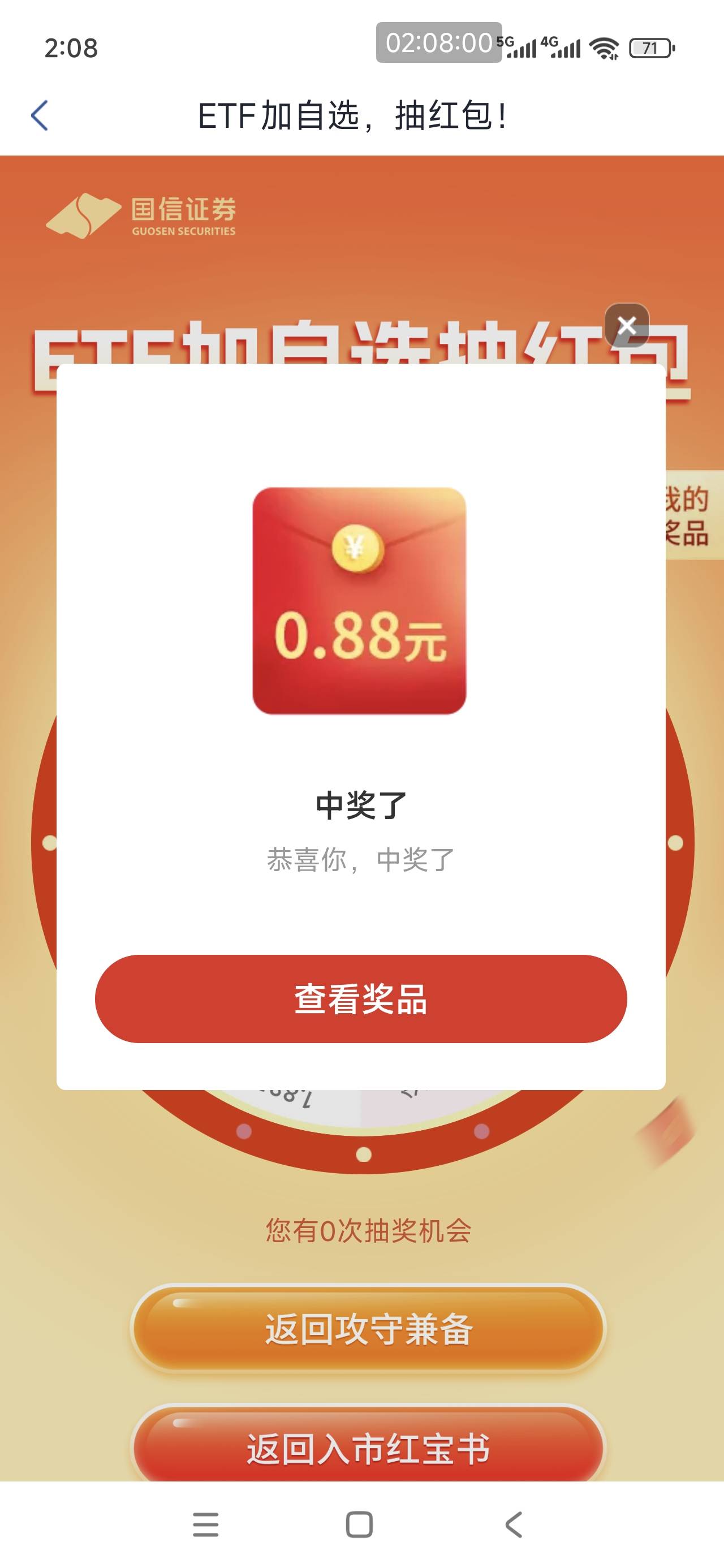Go to the system home screen

[x=359, y=1525]
